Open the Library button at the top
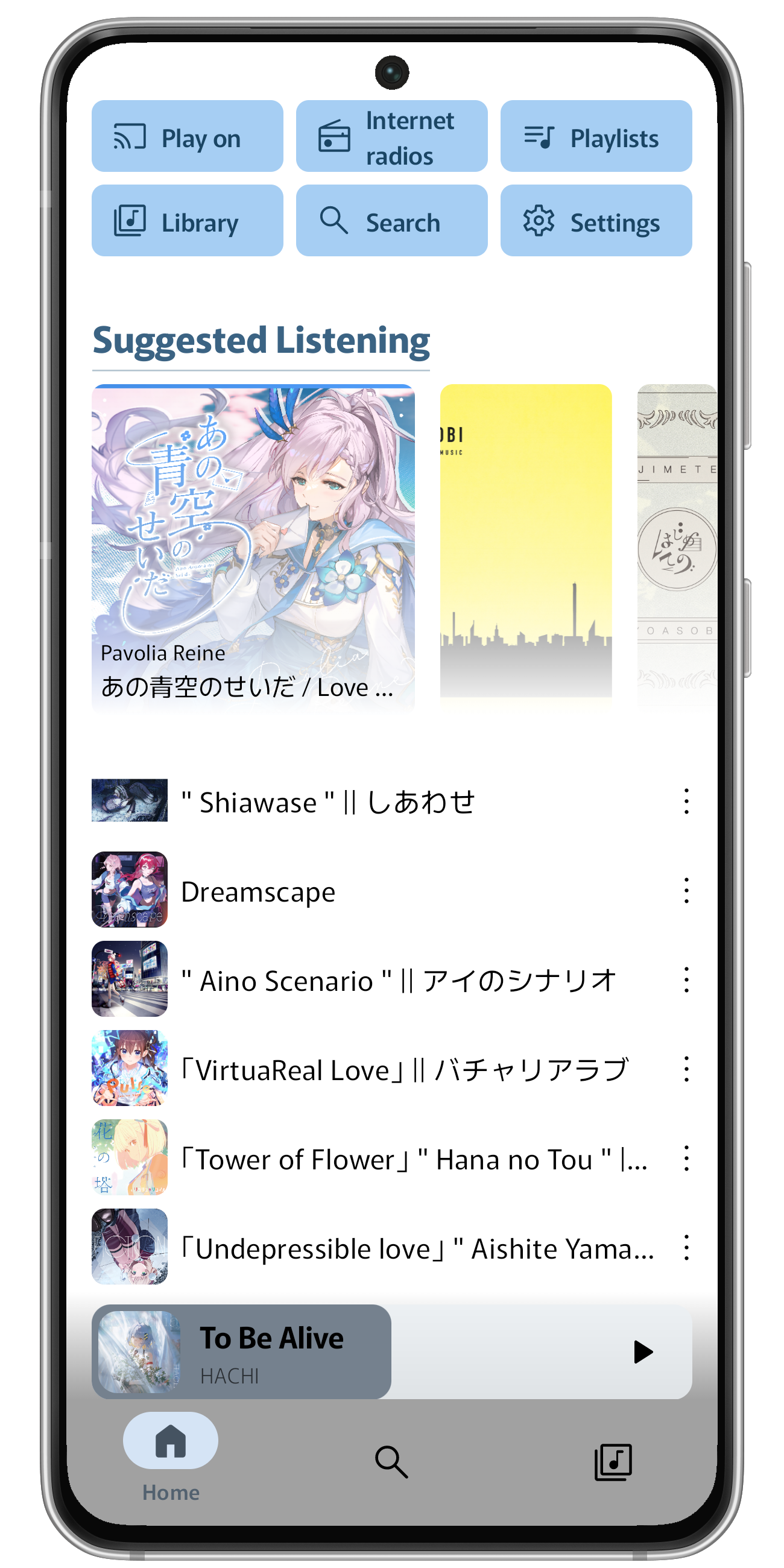The image size is (784, 1568). tap(187, 221)
